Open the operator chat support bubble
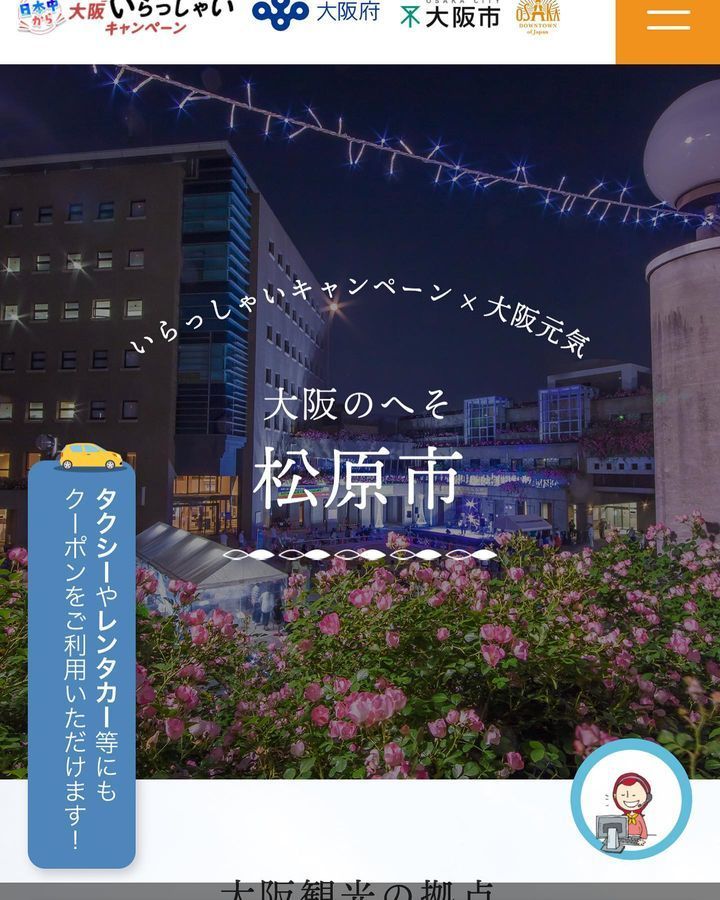 (631, 800)
